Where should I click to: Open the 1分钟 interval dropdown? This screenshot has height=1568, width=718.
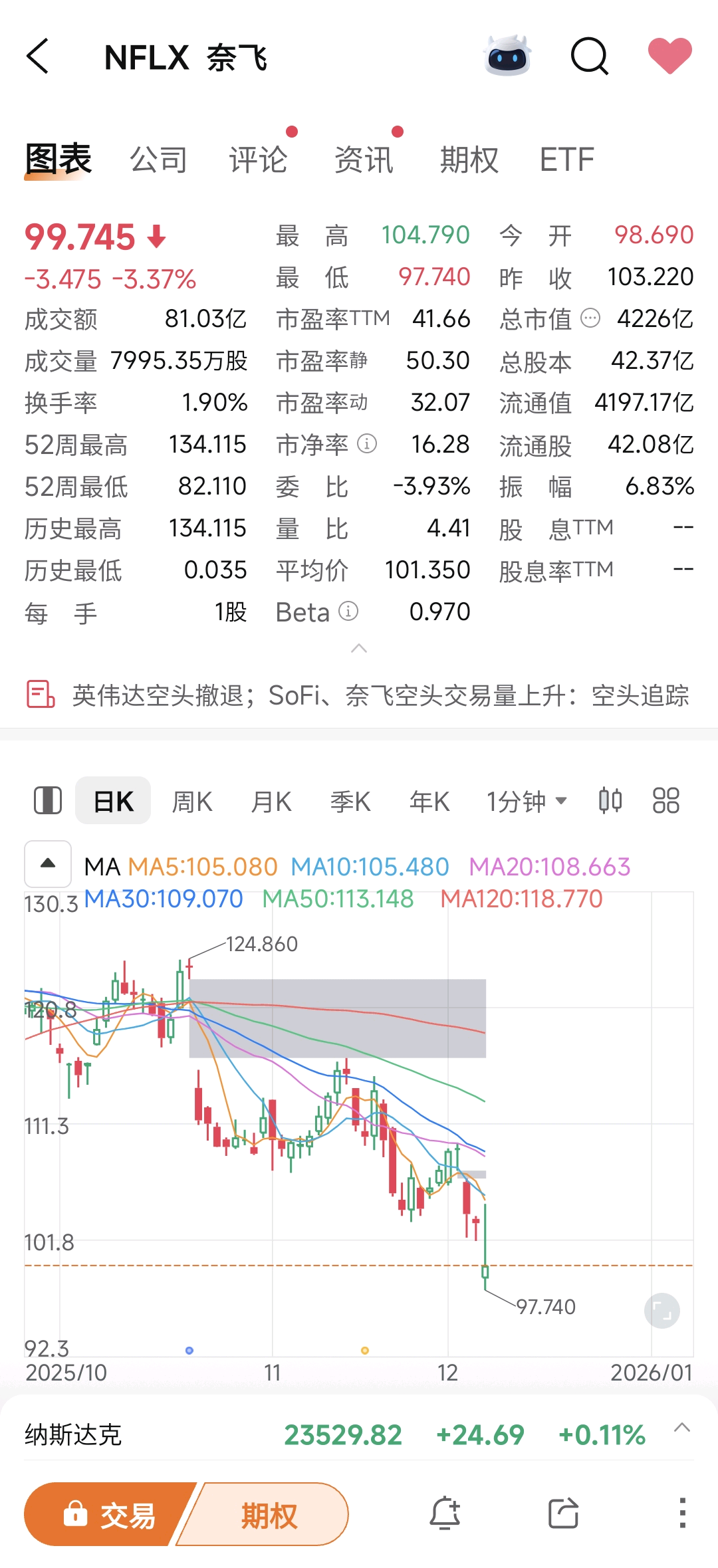(x=527, y=802)
